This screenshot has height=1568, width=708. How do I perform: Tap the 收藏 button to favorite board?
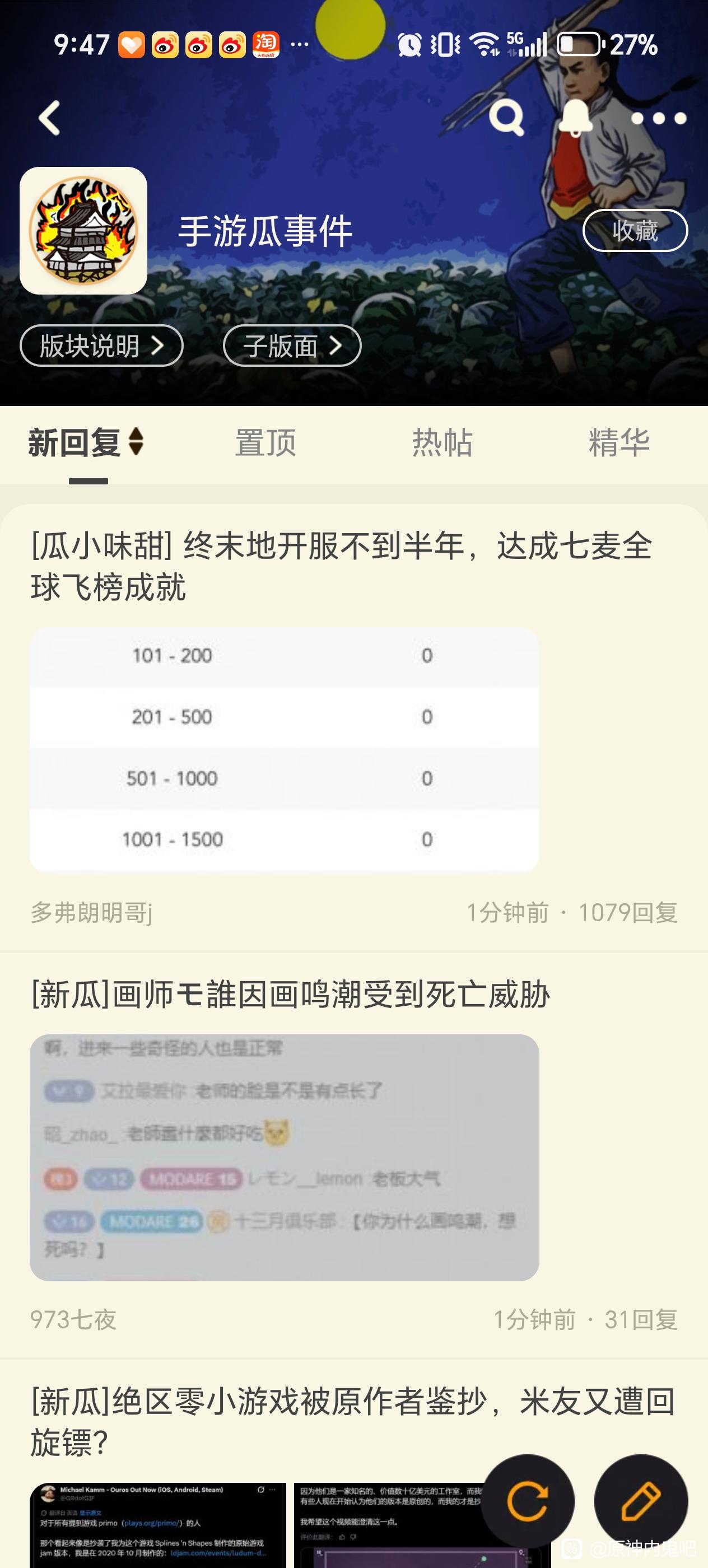click(x=635, y=230)
